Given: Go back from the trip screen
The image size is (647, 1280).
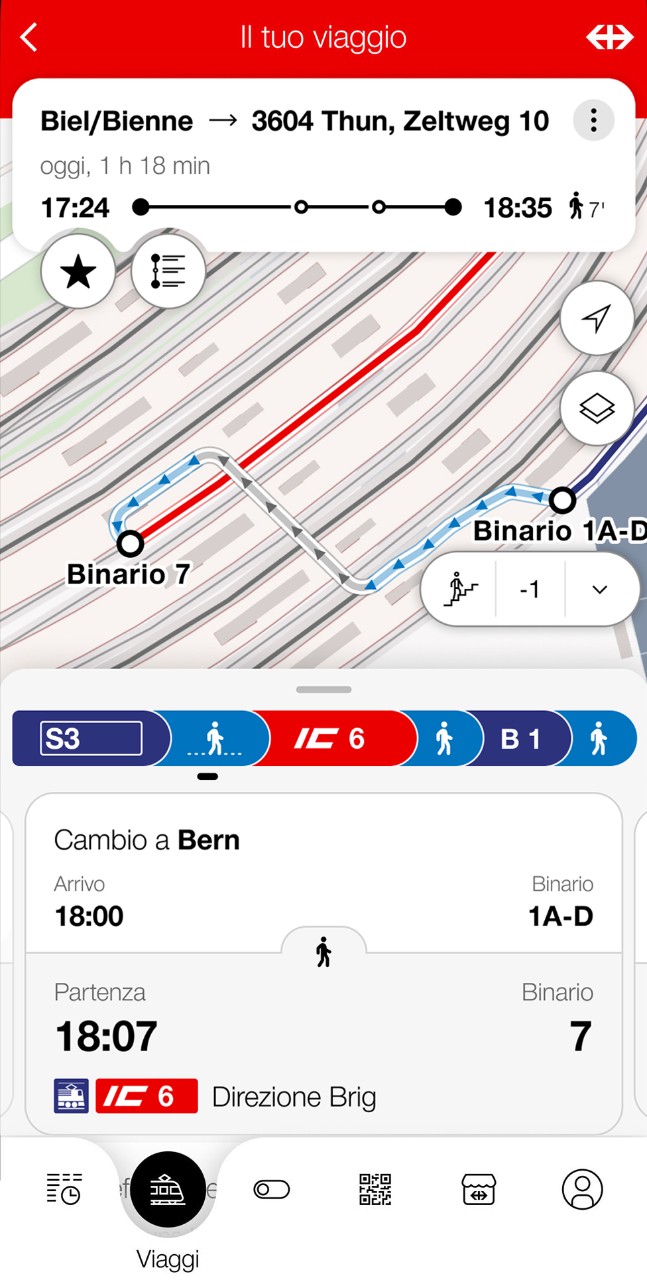Looking at the screenshot, I should pyautogui.click(x=29, y=38).
